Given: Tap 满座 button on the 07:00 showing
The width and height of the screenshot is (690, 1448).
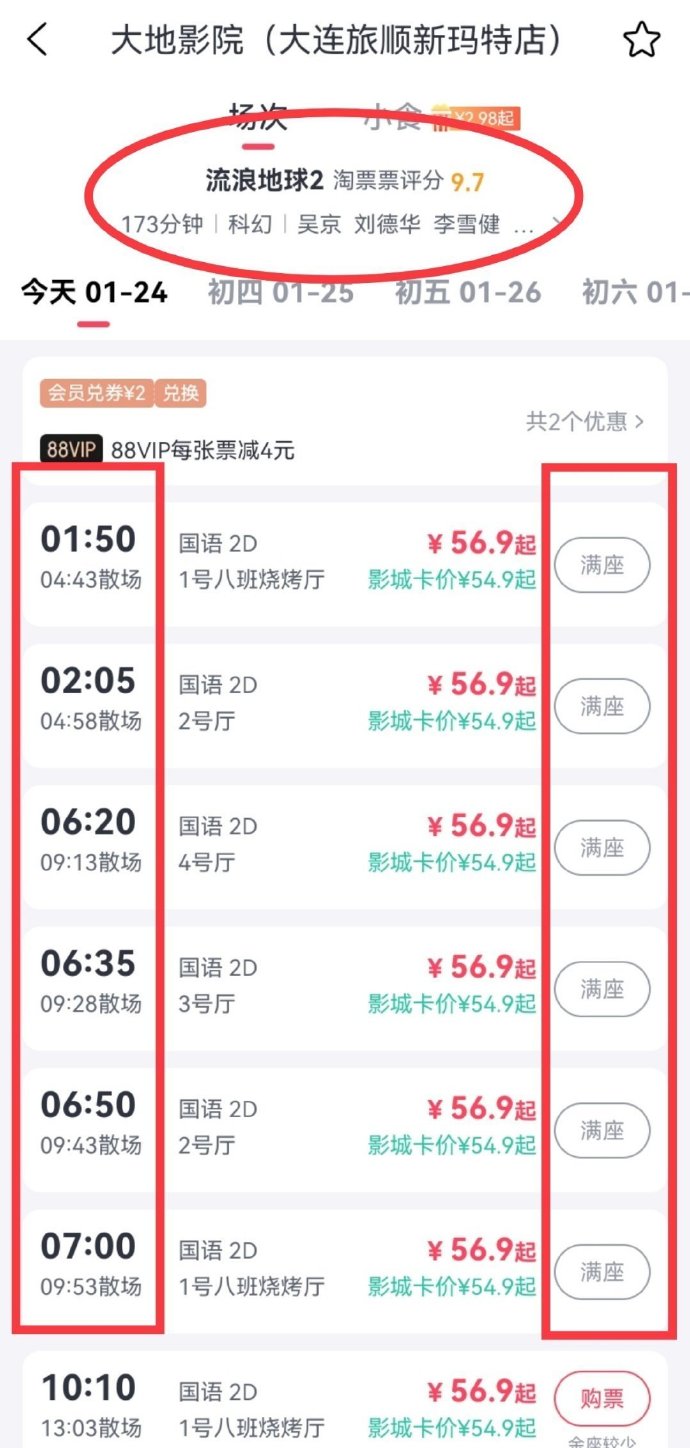Looking at the screenshot, I should tap(602, 1271).
